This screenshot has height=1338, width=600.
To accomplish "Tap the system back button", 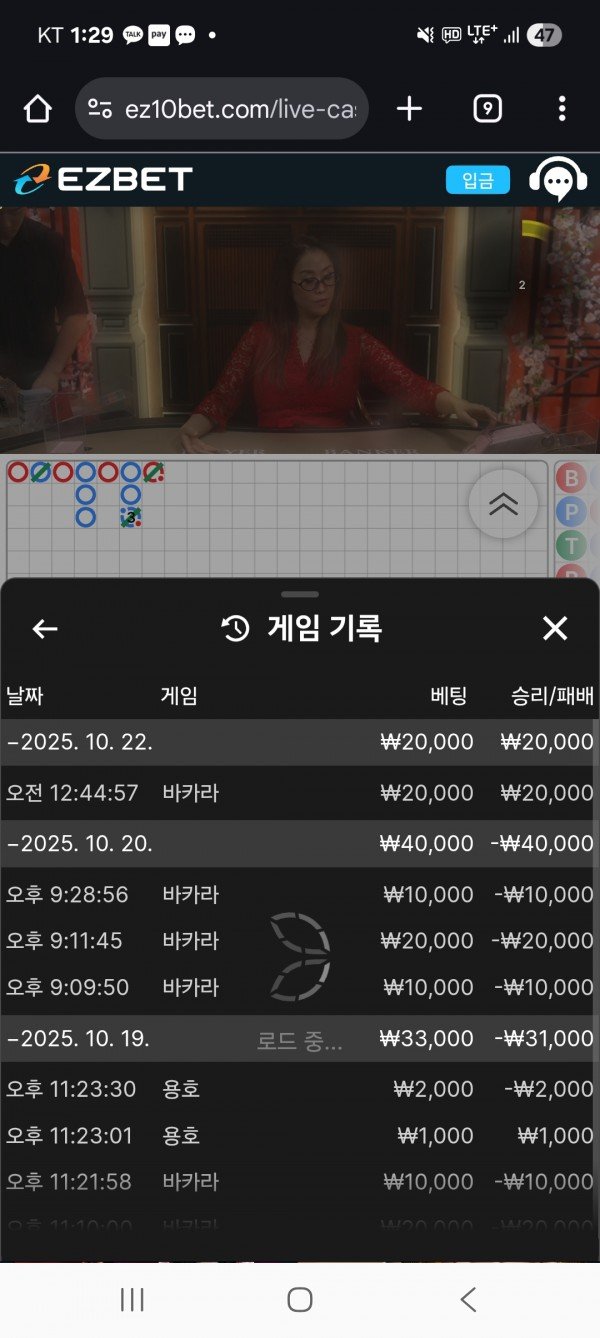I will click(x=468, y=1299).
